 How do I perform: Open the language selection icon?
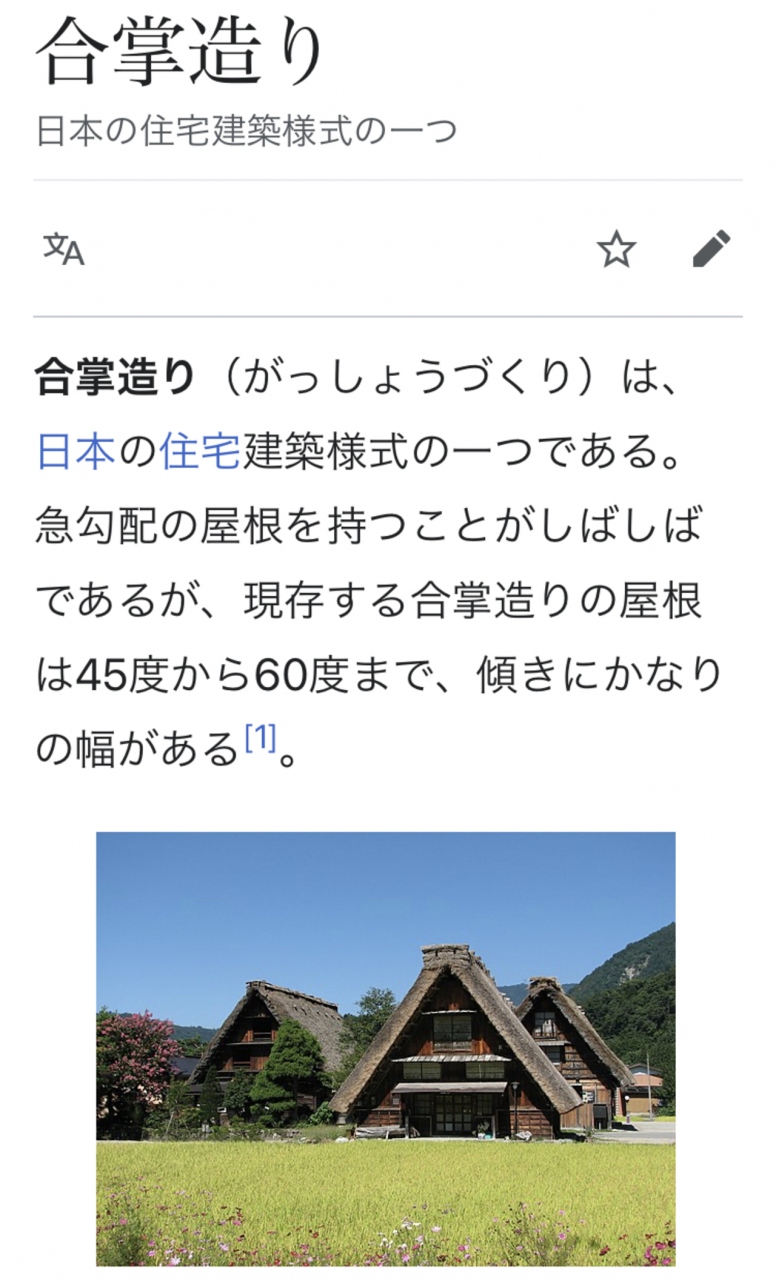(x=63, y=249)
